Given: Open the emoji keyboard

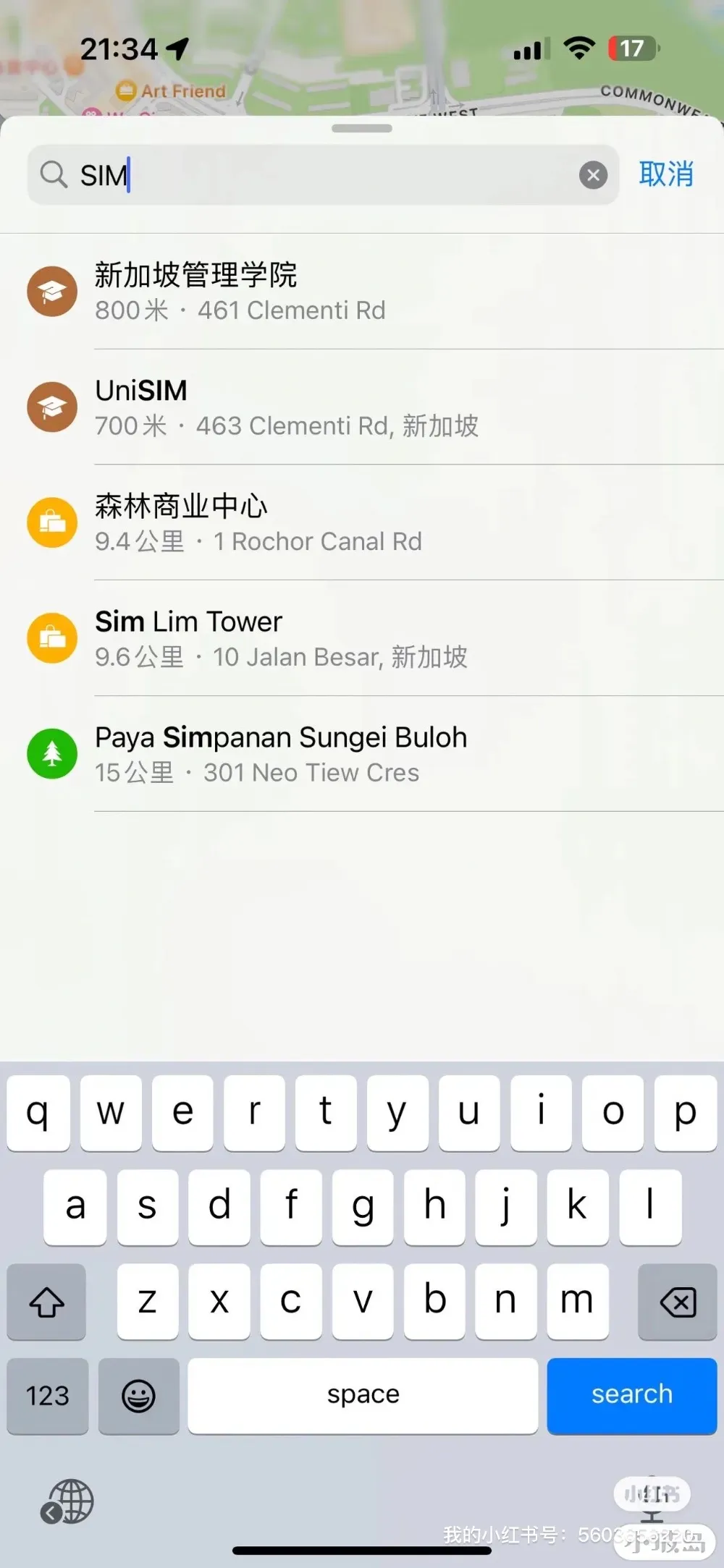Looking at the screenshot, I should tap(138, 1395).
